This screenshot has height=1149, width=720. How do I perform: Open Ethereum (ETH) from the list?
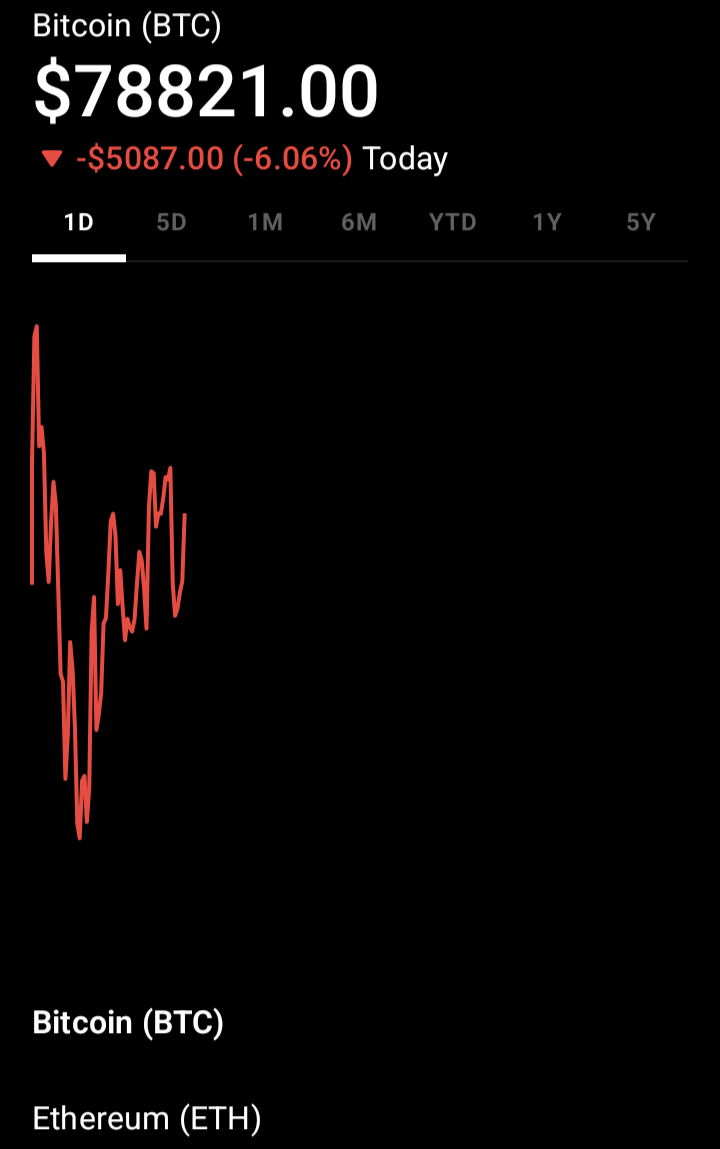147,1118
